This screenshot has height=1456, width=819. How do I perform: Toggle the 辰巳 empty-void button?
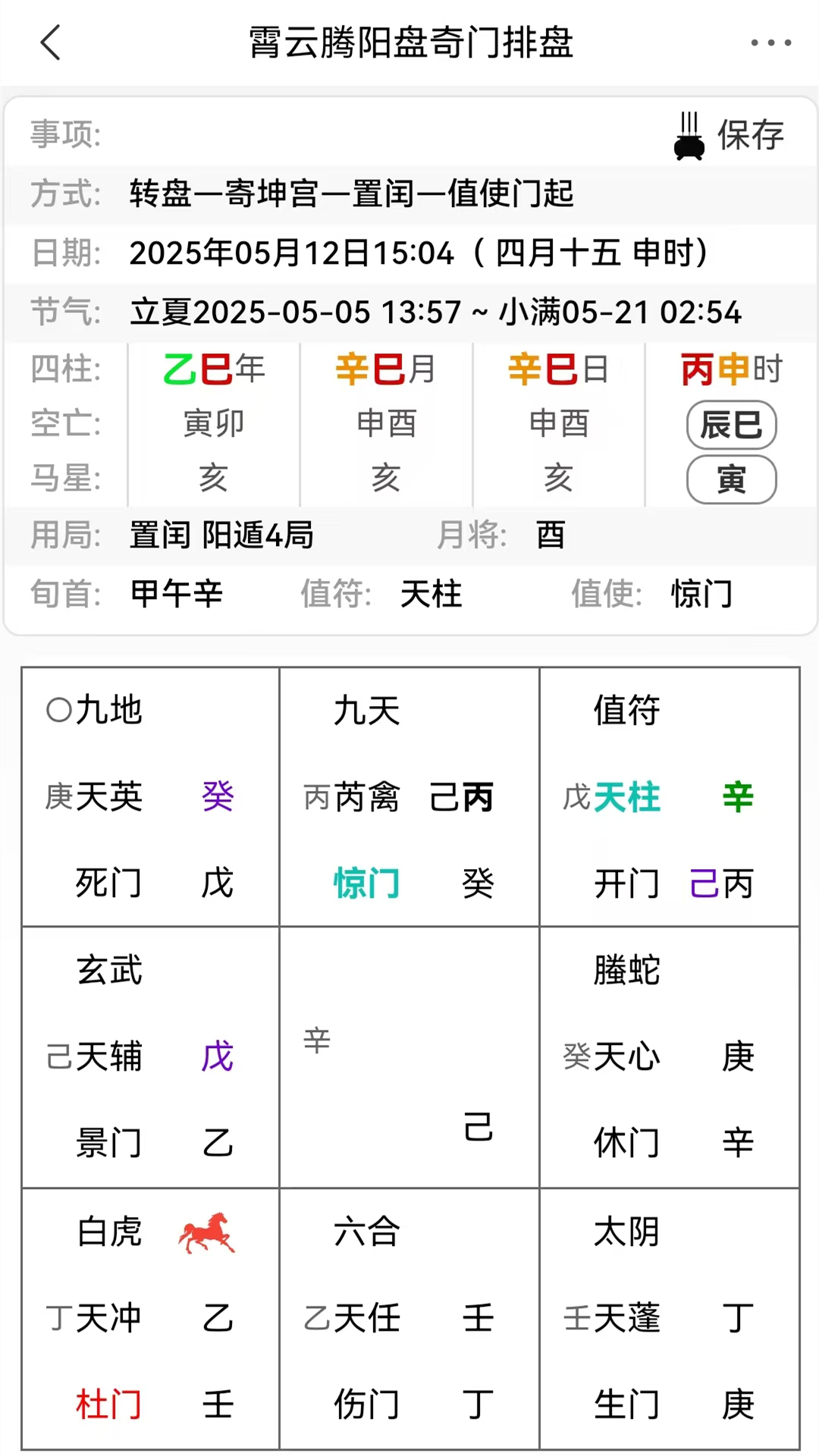coord(731,425)
